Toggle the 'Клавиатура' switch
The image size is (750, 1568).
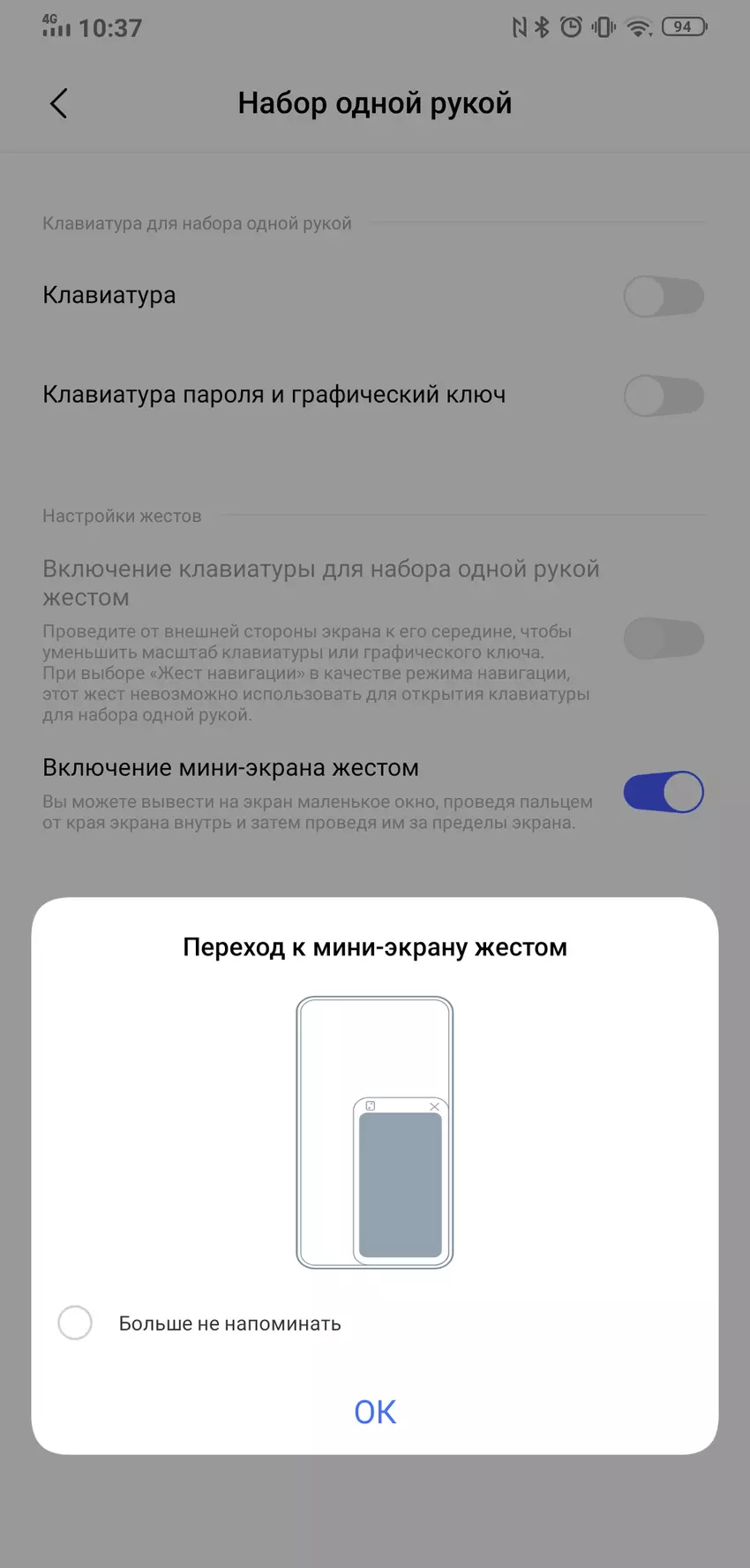coord(664,297)
